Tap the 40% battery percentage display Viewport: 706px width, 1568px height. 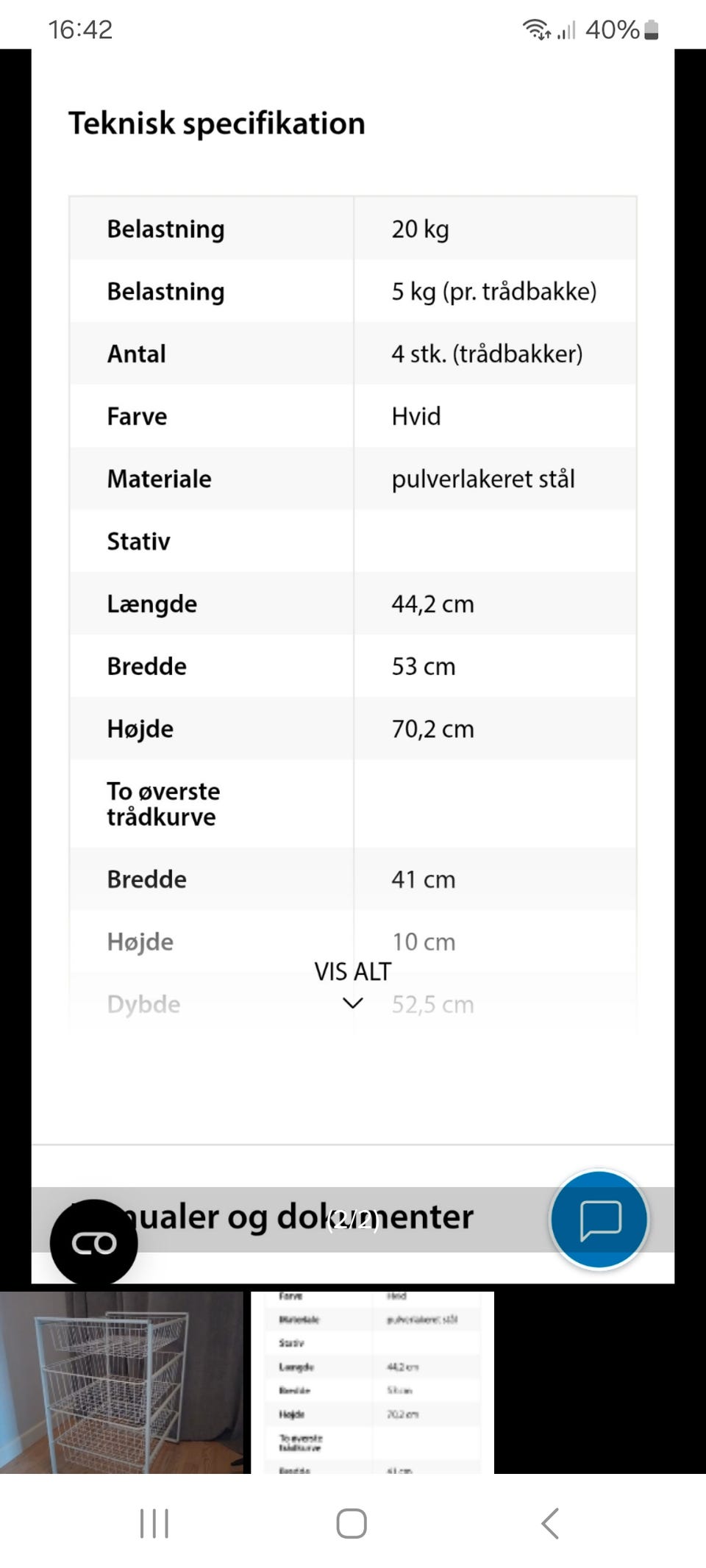coord(613,29)
